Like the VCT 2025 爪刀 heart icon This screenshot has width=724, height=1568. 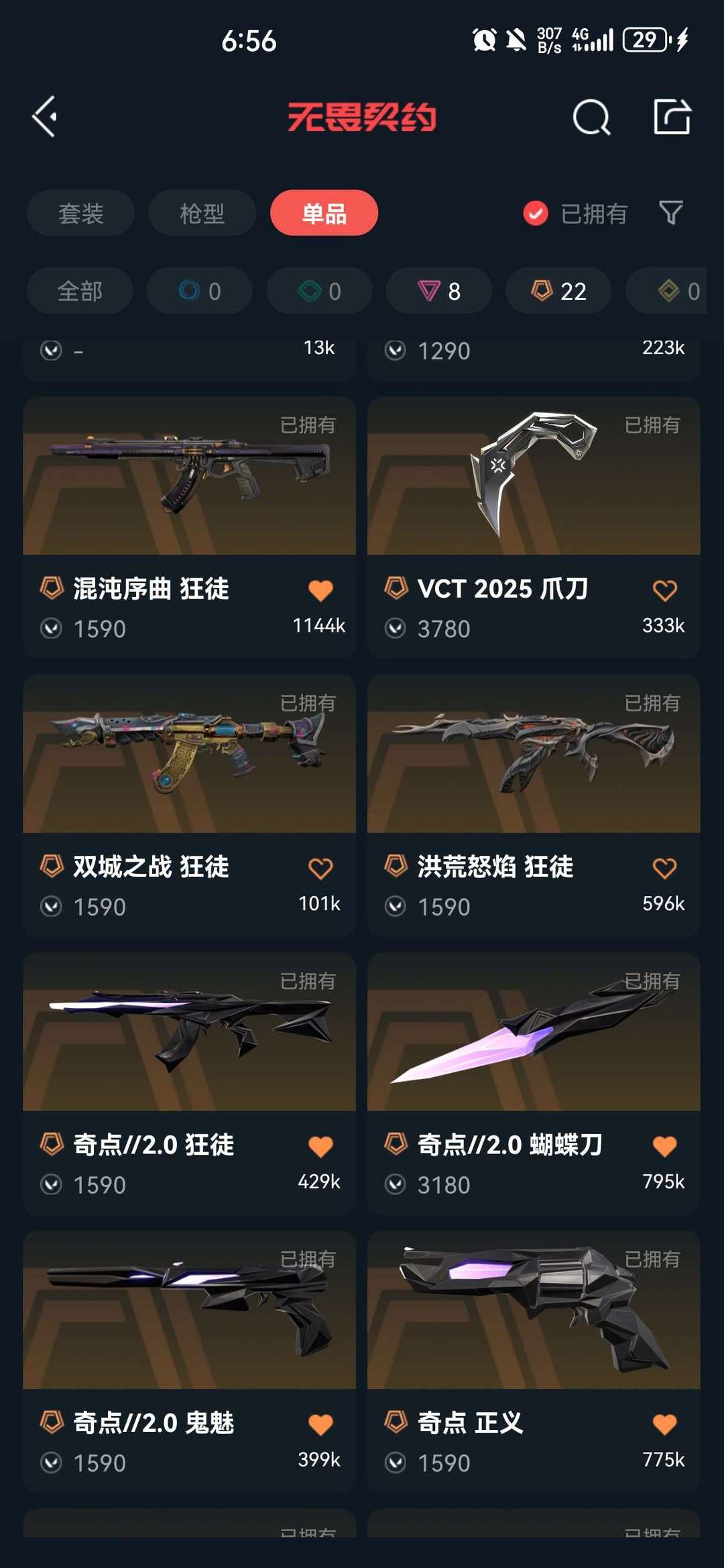click(x=664, y=590)
